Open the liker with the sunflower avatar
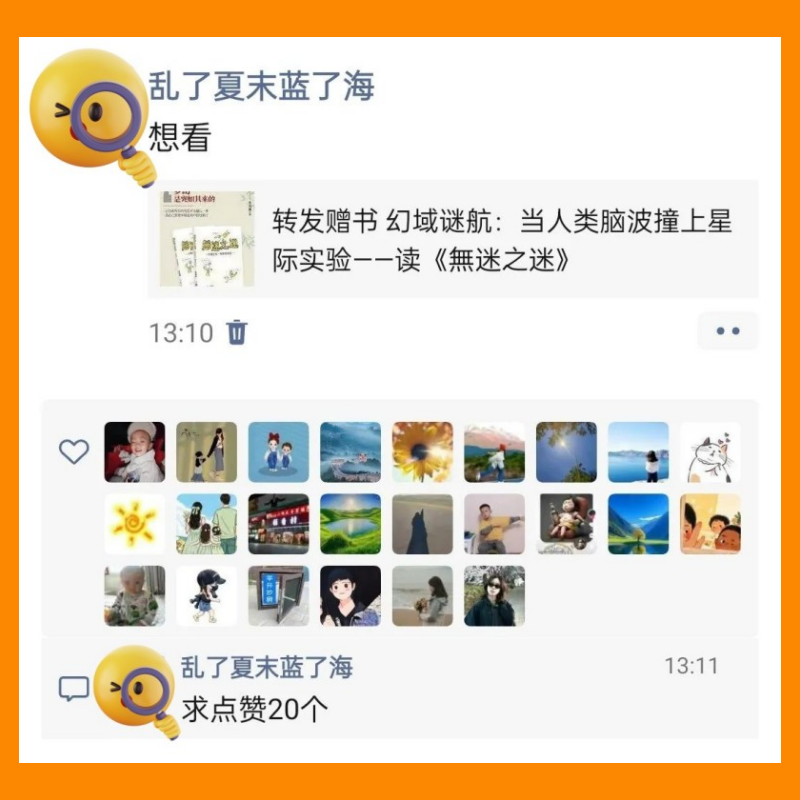Image resolution: width=800 pixels, height=800 pixels. point(422,452)
